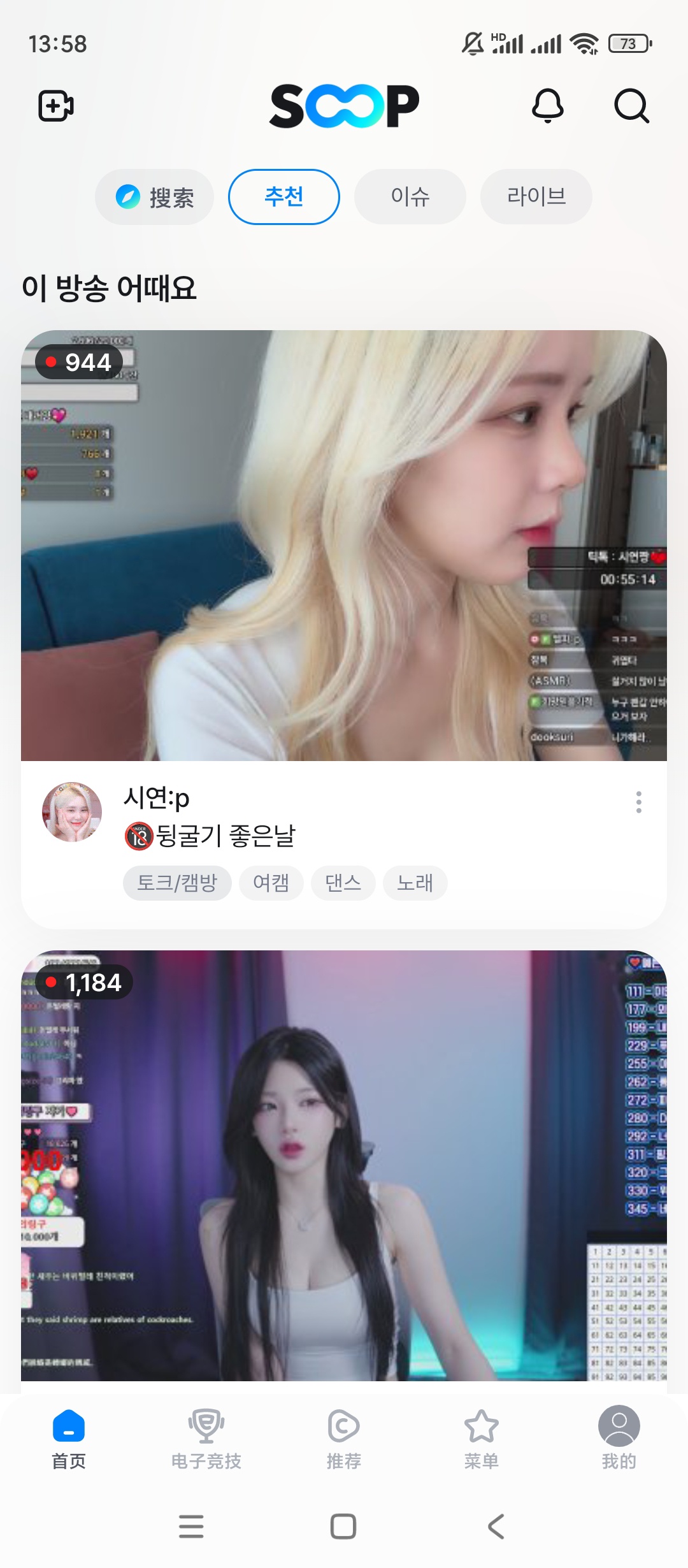Go back with the system back button

[x=496, y=1527]
